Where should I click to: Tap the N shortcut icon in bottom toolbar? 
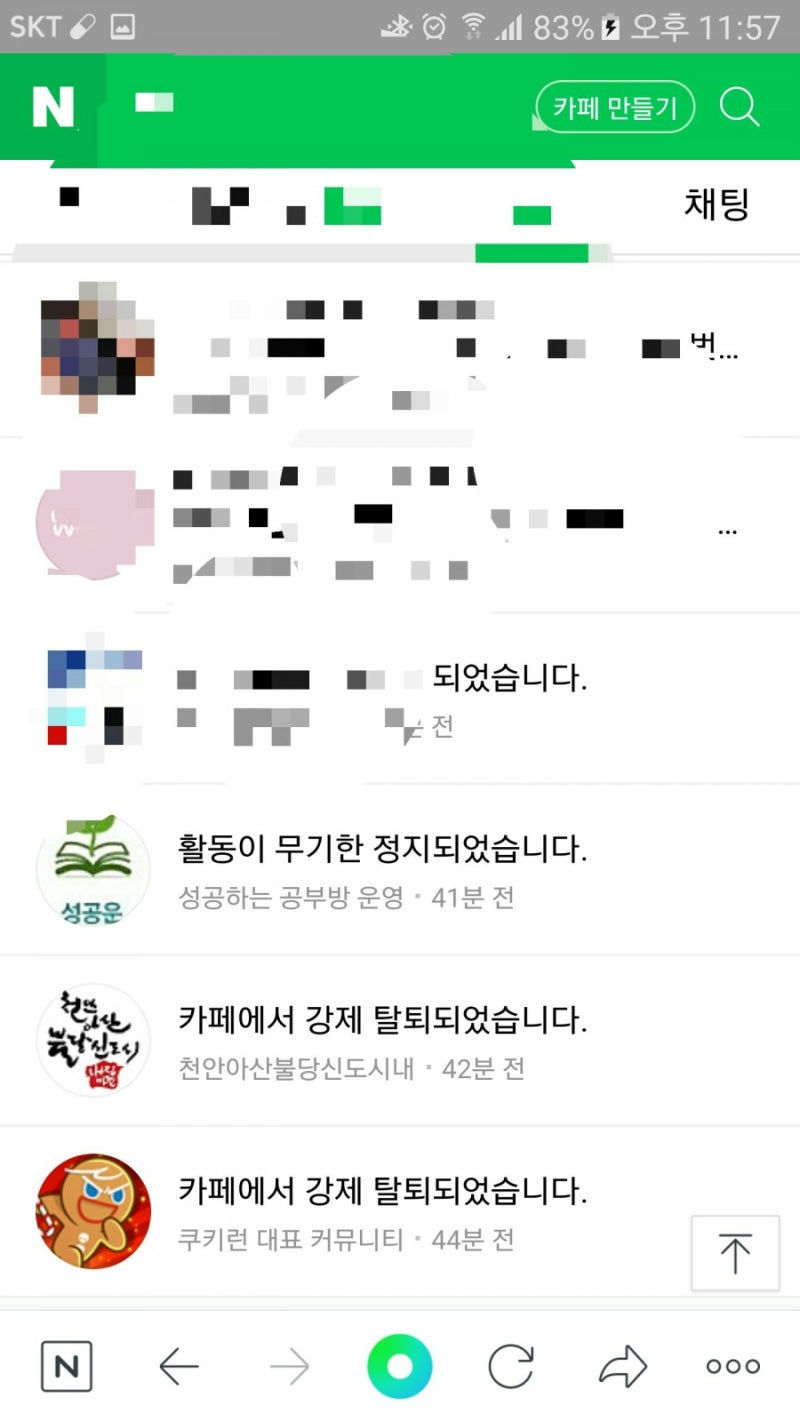click(67, 1363)
